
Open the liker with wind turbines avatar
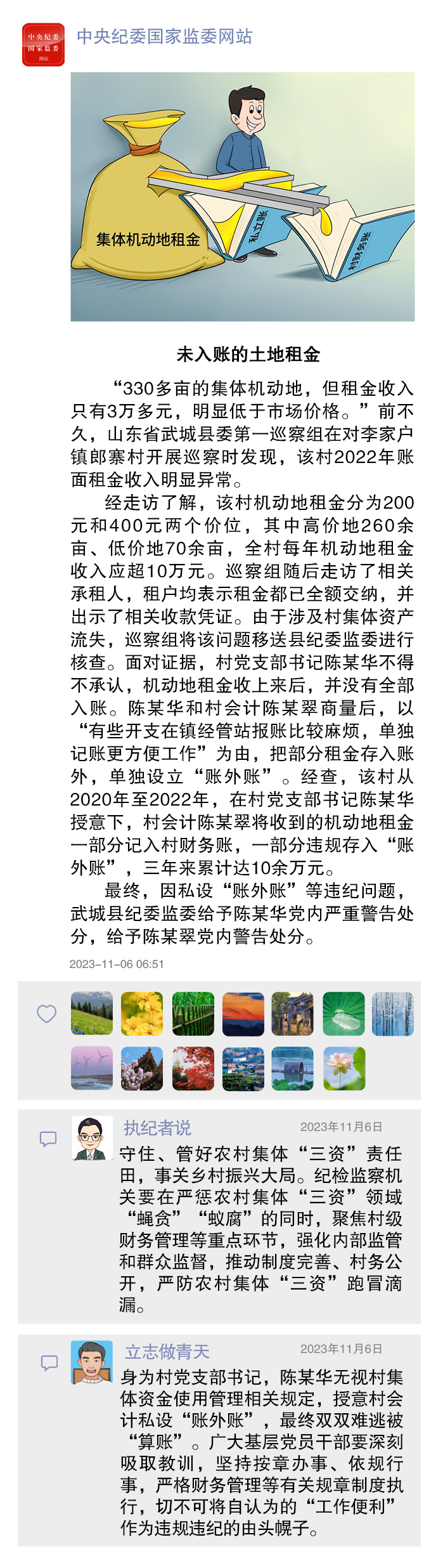92,1068
